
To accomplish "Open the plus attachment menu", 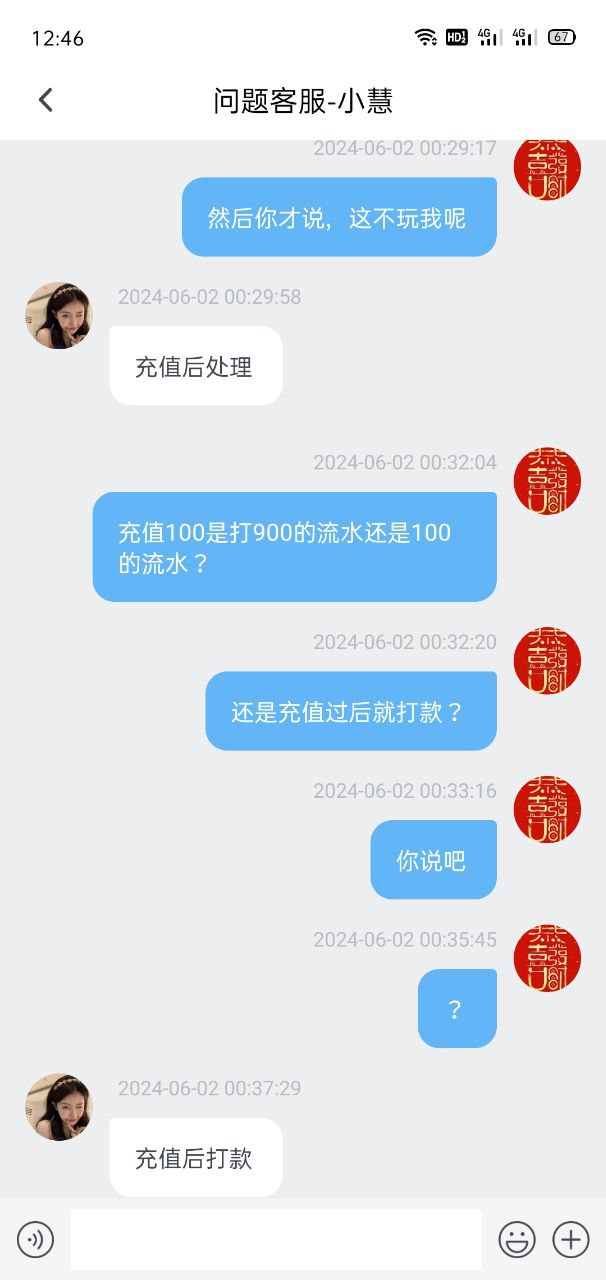I will tap(571, 1240).
